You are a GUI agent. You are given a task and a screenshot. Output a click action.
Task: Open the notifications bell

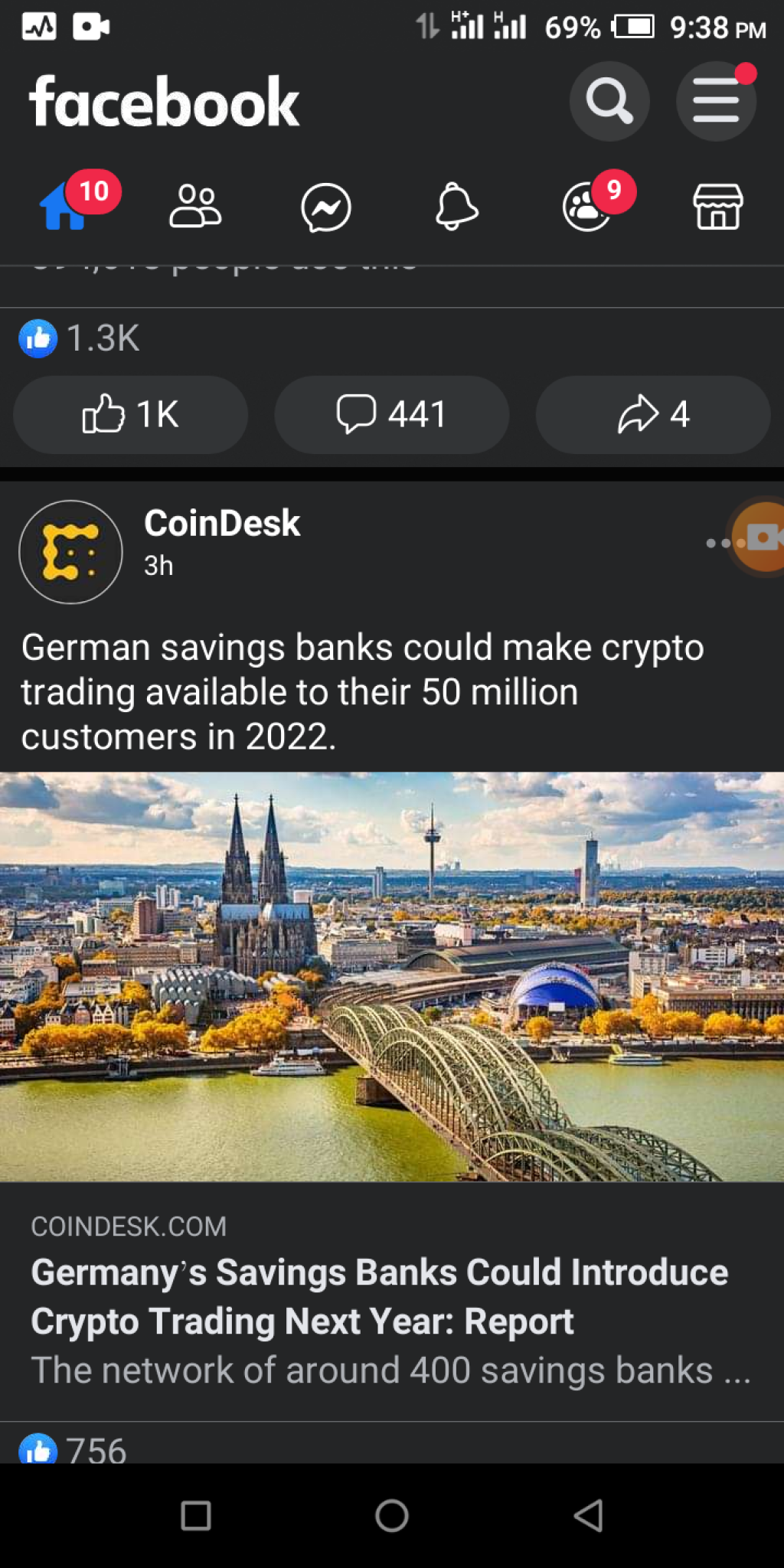click(456, 207)
